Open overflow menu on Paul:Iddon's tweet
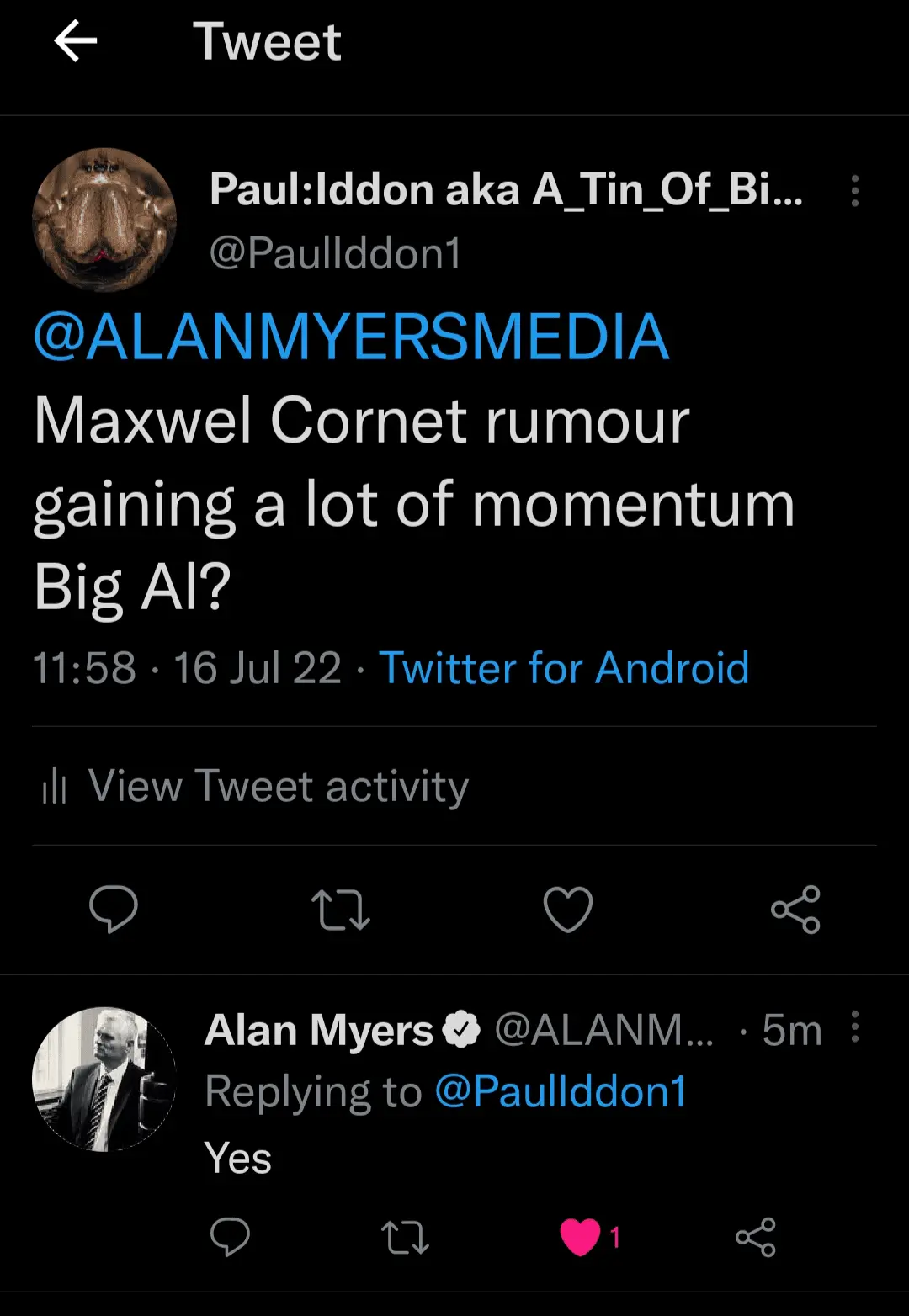 pyautogui.click(x=854, y=191)
